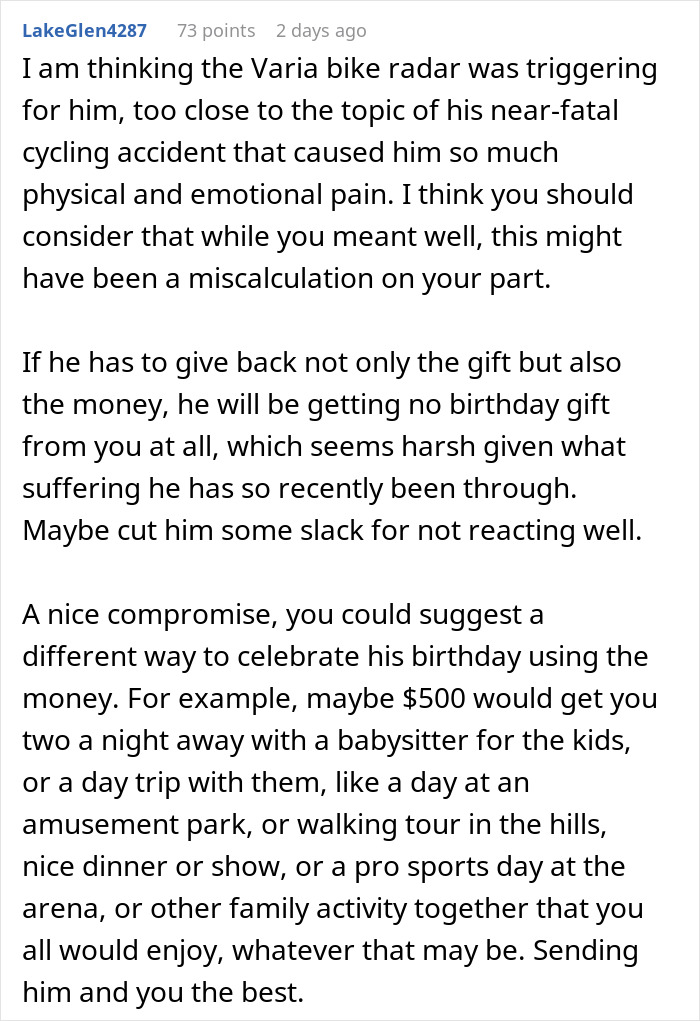Open LakeGlen4287's user profile
This screenshot has height=1021, width=700.
click(84, 31)
